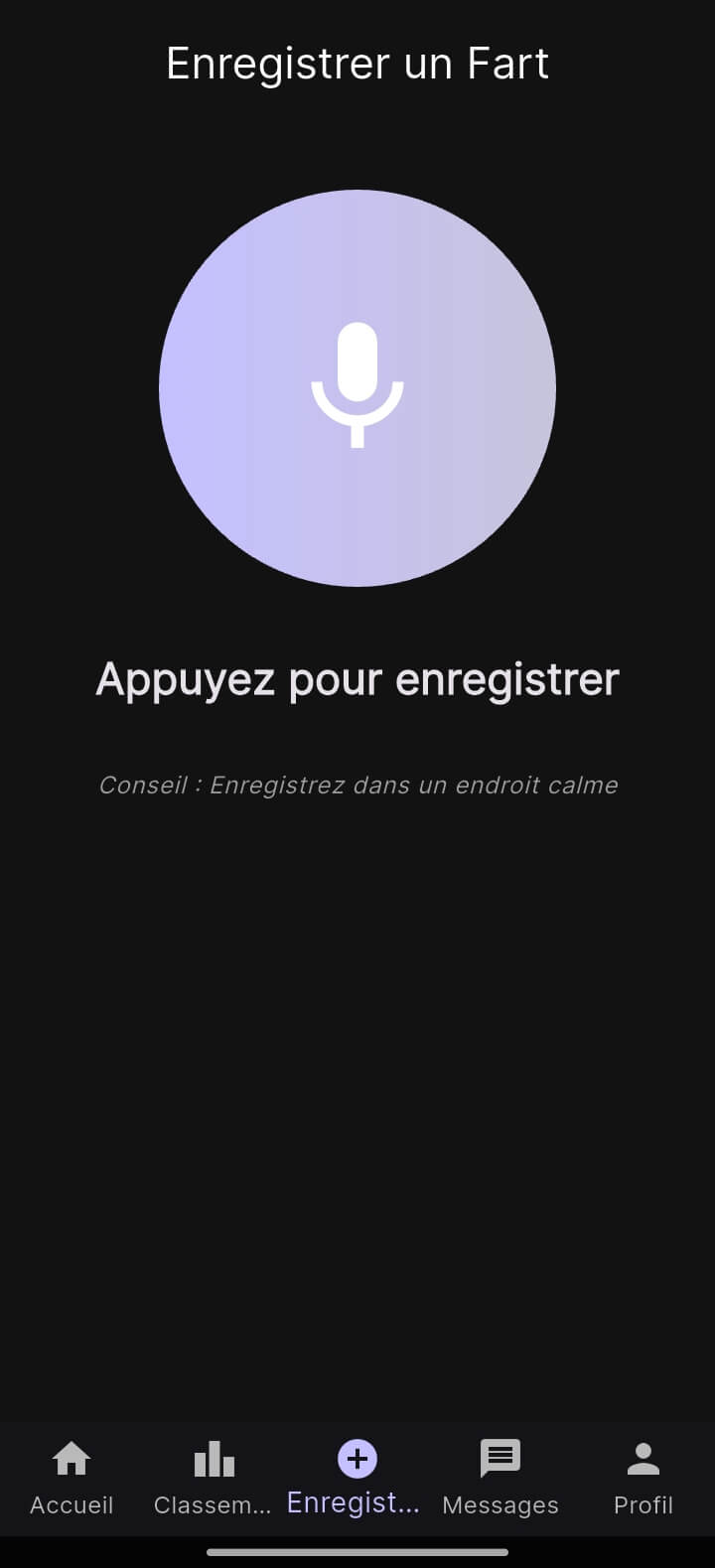Viewport: 715px width, 1568px height.
Task: Open the Profil tab
Action: [x=643, y=1478]
